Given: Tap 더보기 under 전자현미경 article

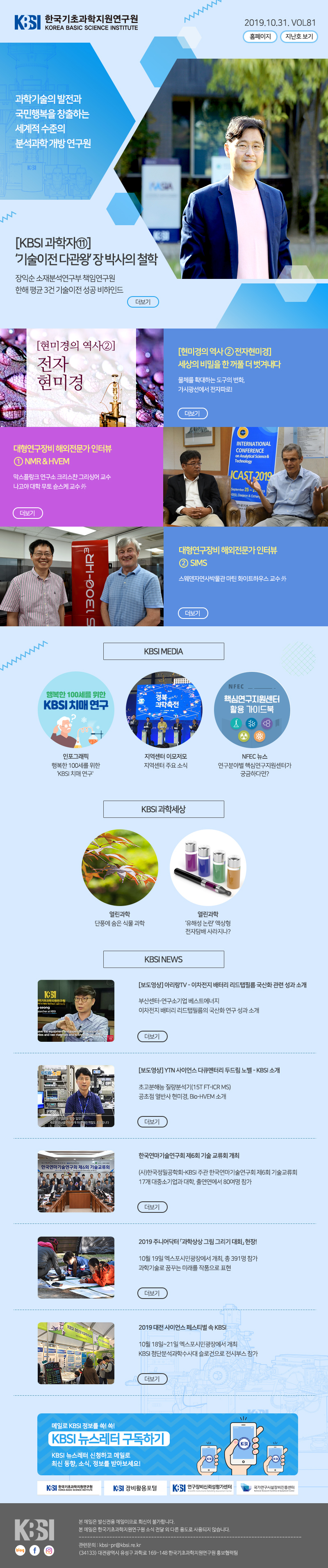Looking at the screenshot, I should tap(192, 413).
